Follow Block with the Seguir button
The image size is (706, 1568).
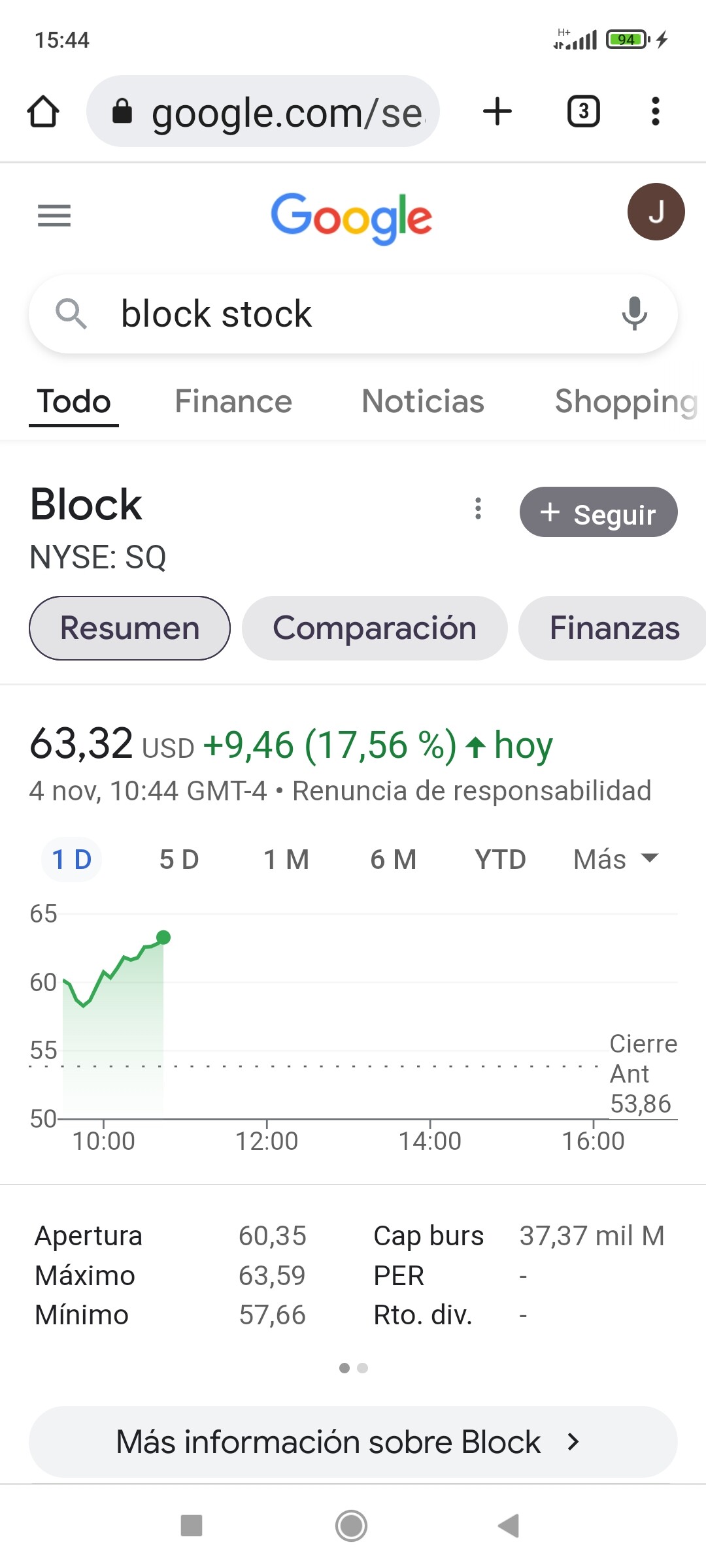tap(598, 512)
